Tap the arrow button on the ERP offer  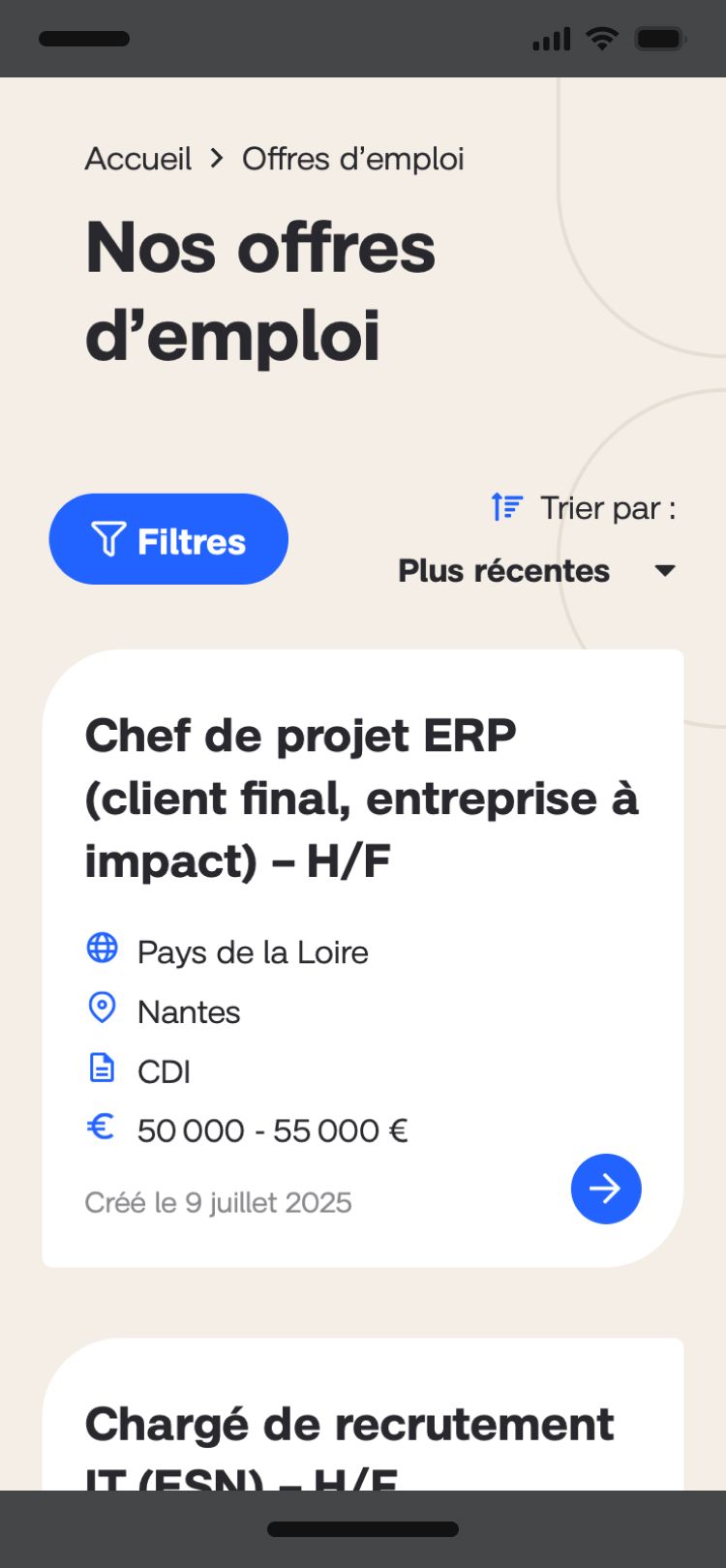tap(606, 1189)
